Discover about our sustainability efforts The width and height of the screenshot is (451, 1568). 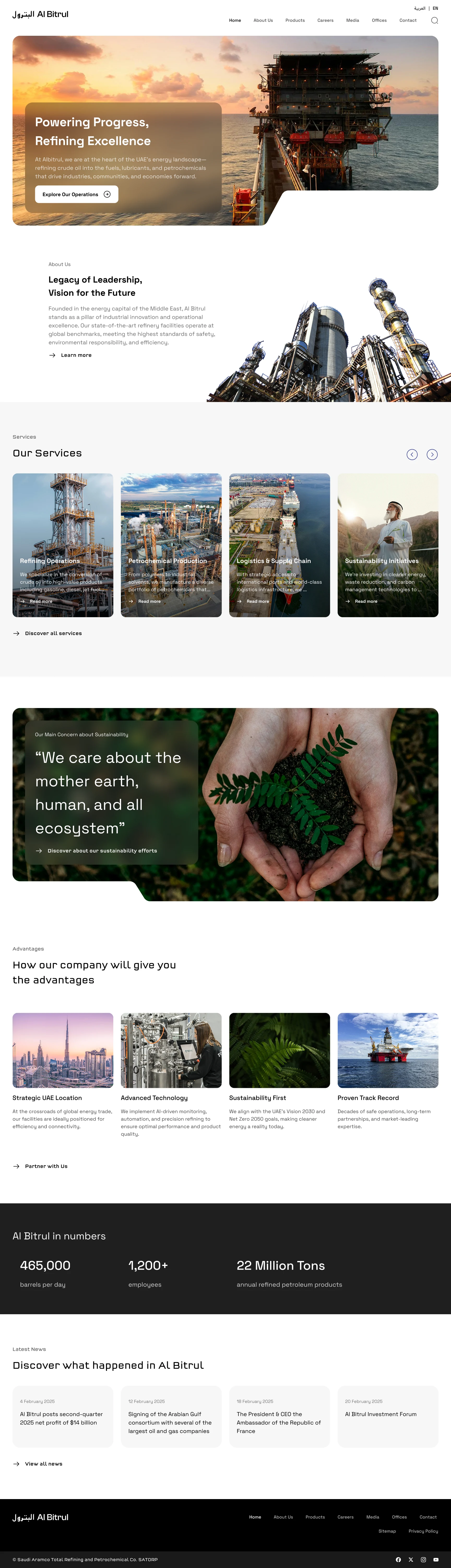coord(102,850)
